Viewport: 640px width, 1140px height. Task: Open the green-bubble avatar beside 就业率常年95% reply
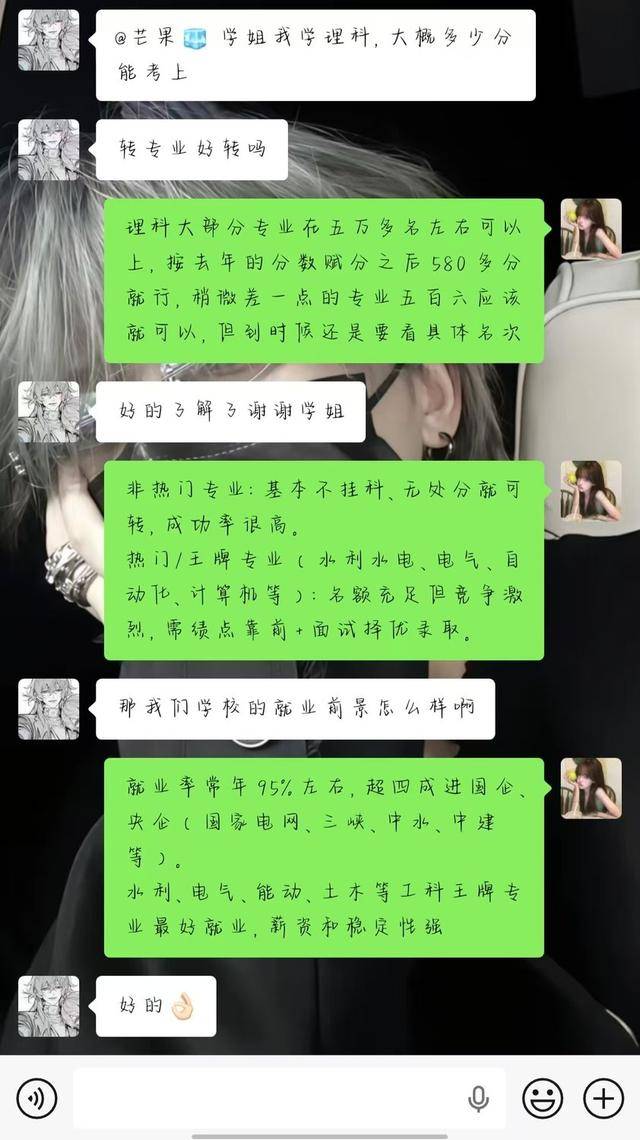click(x=590, y=788)
